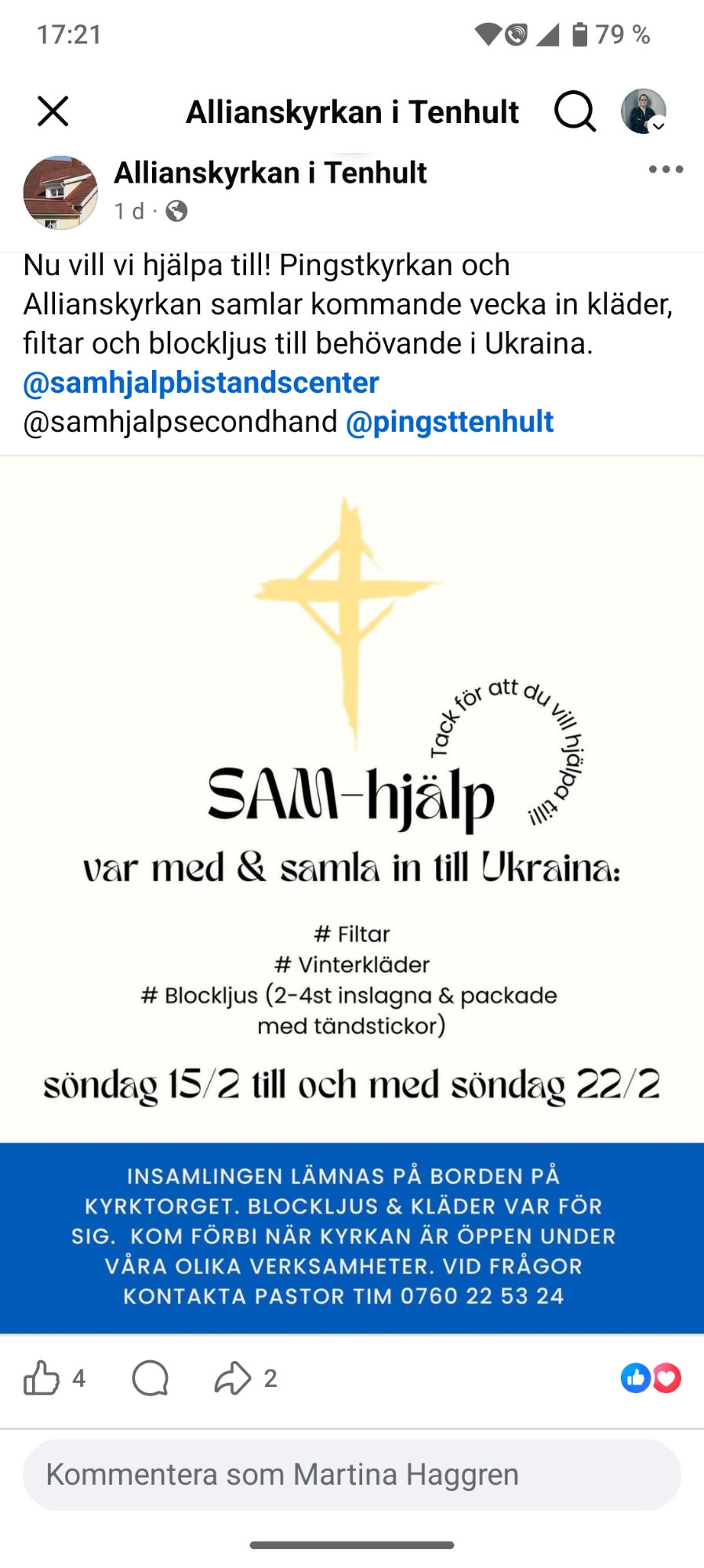Open Allianskyrkan i Tenhult's profile picture

[x=60, y=192]
